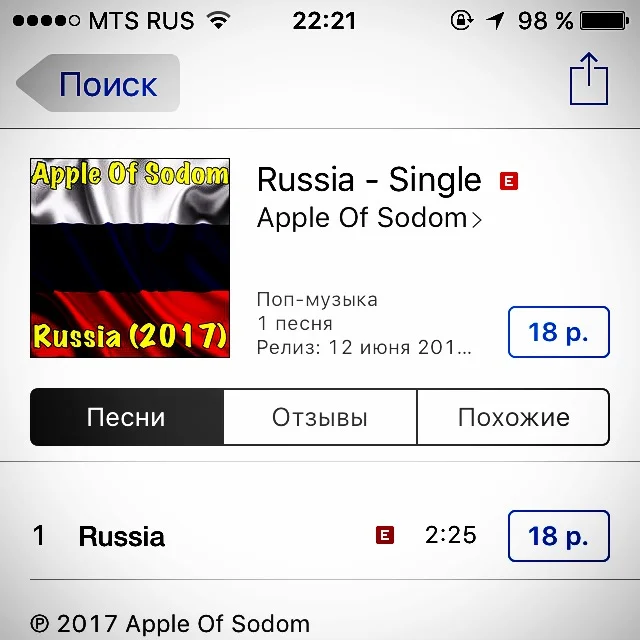Switch to the Отзывы tab
The image size is (640, 640).
click(x=320, y=417)
